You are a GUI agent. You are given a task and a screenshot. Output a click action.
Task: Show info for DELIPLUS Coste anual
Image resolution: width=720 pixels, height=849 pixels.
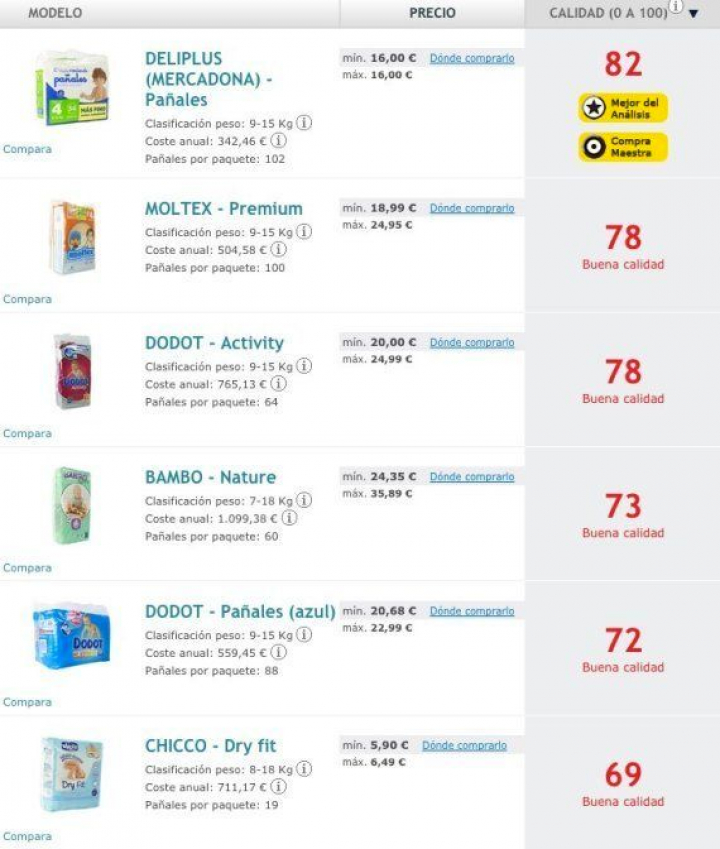click(x=279, y=141)
